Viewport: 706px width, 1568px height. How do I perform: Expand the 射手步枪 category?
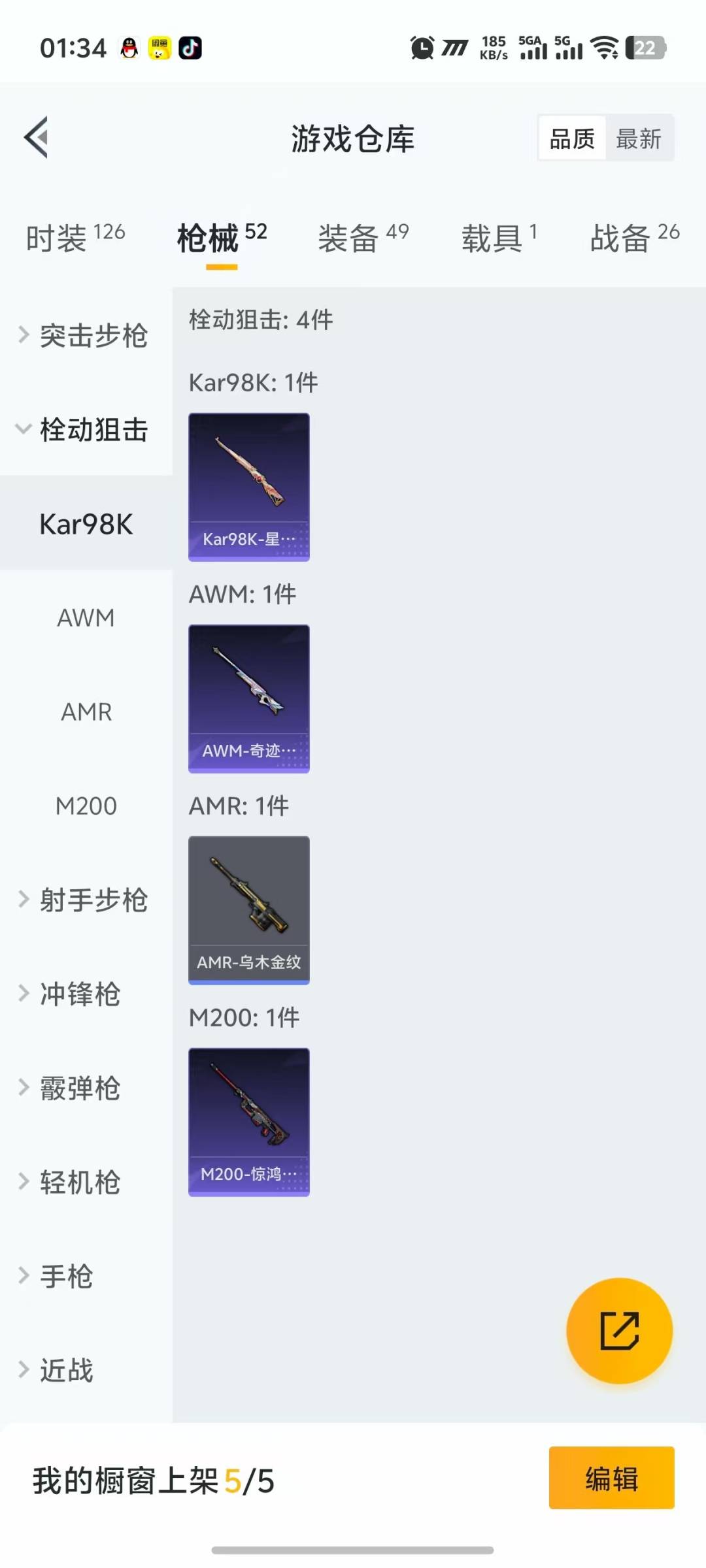[x=85, y=900]
